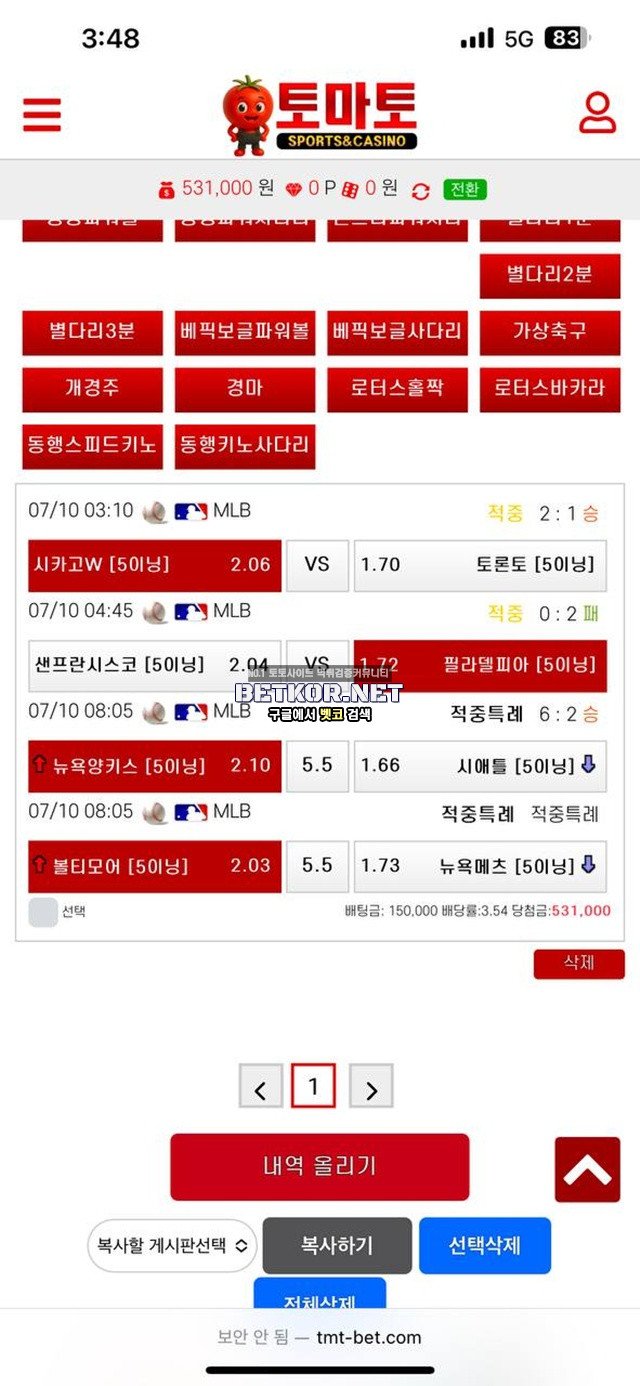
Task: Refresh the balance with the reload icon
Action: pos(421,190)
